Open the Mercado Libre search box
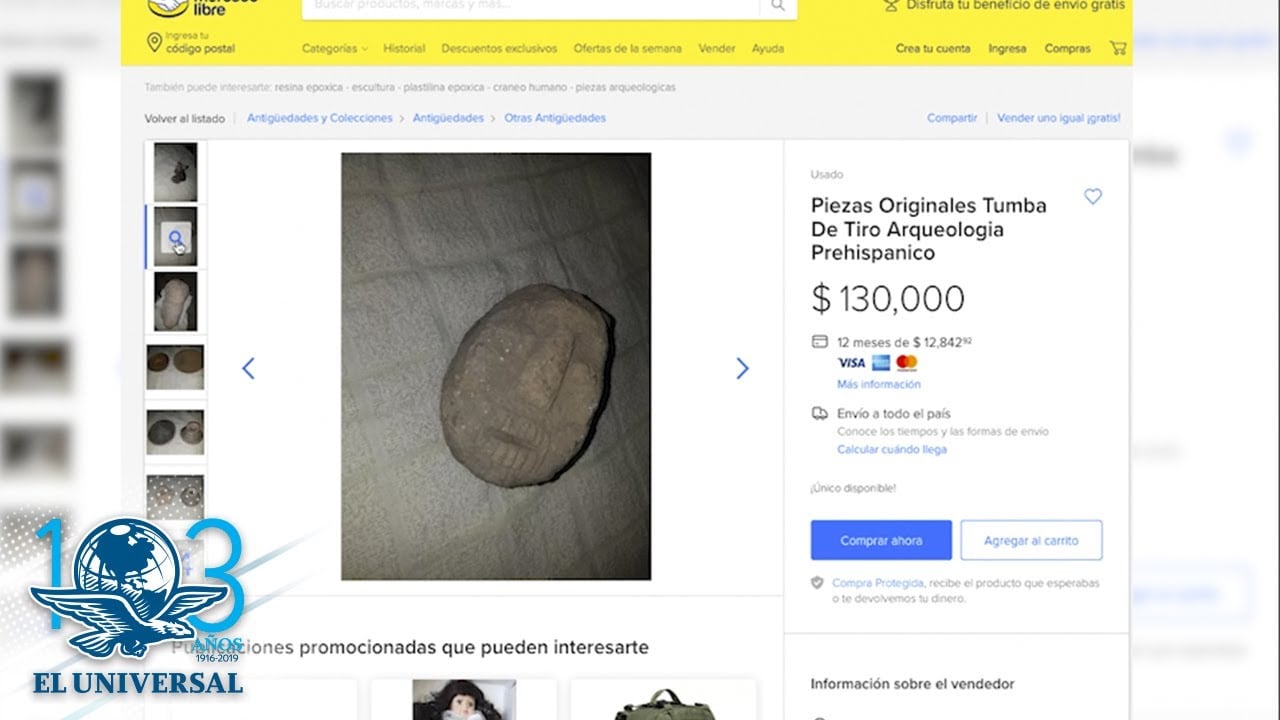The image size is (1280, 720). coord(530,6)
